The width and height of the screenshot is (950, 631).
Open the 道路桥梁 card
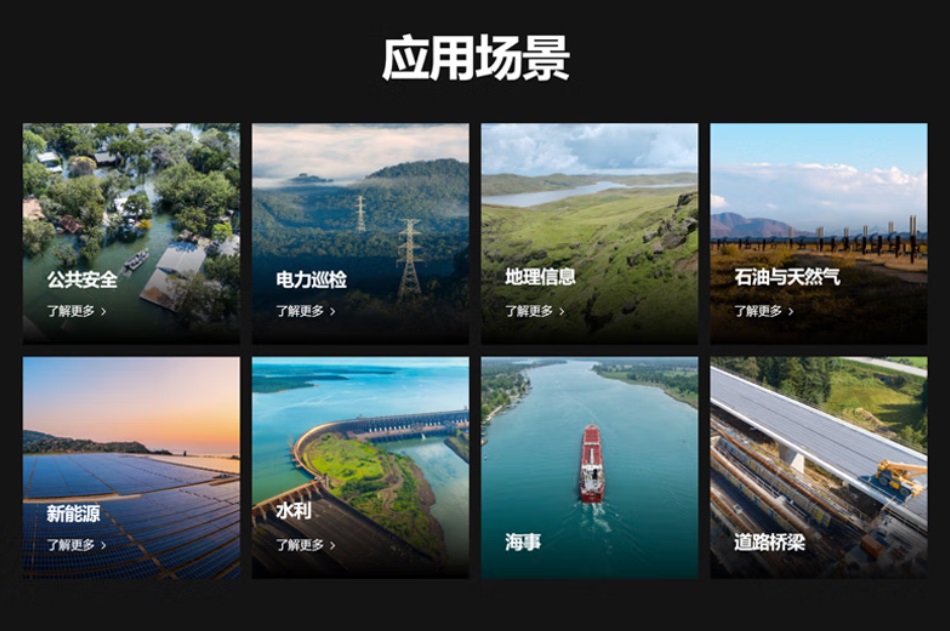(x=818, y=467)
